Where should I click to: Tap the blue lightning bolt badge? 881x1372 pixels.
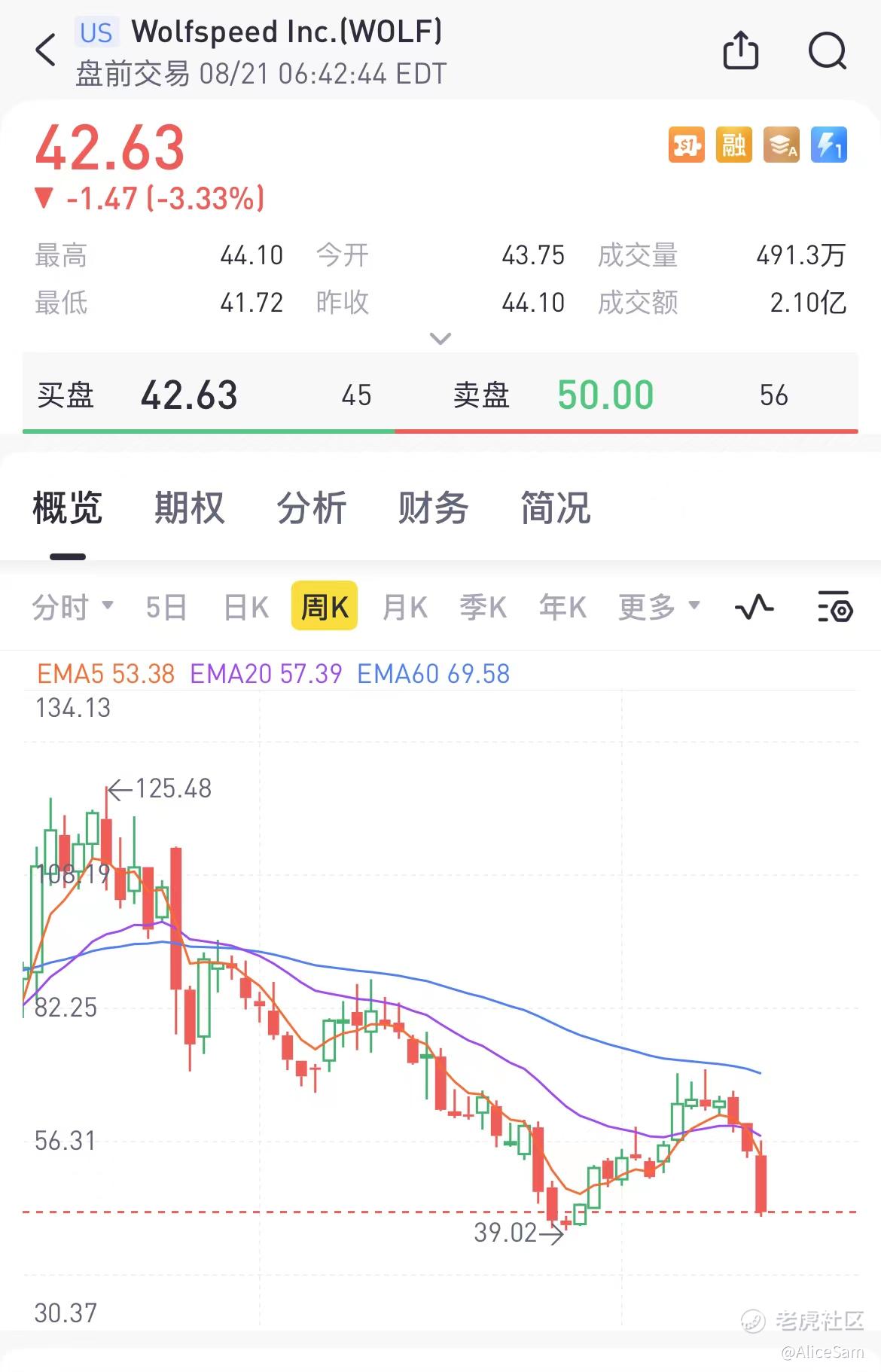click(828, 145)
